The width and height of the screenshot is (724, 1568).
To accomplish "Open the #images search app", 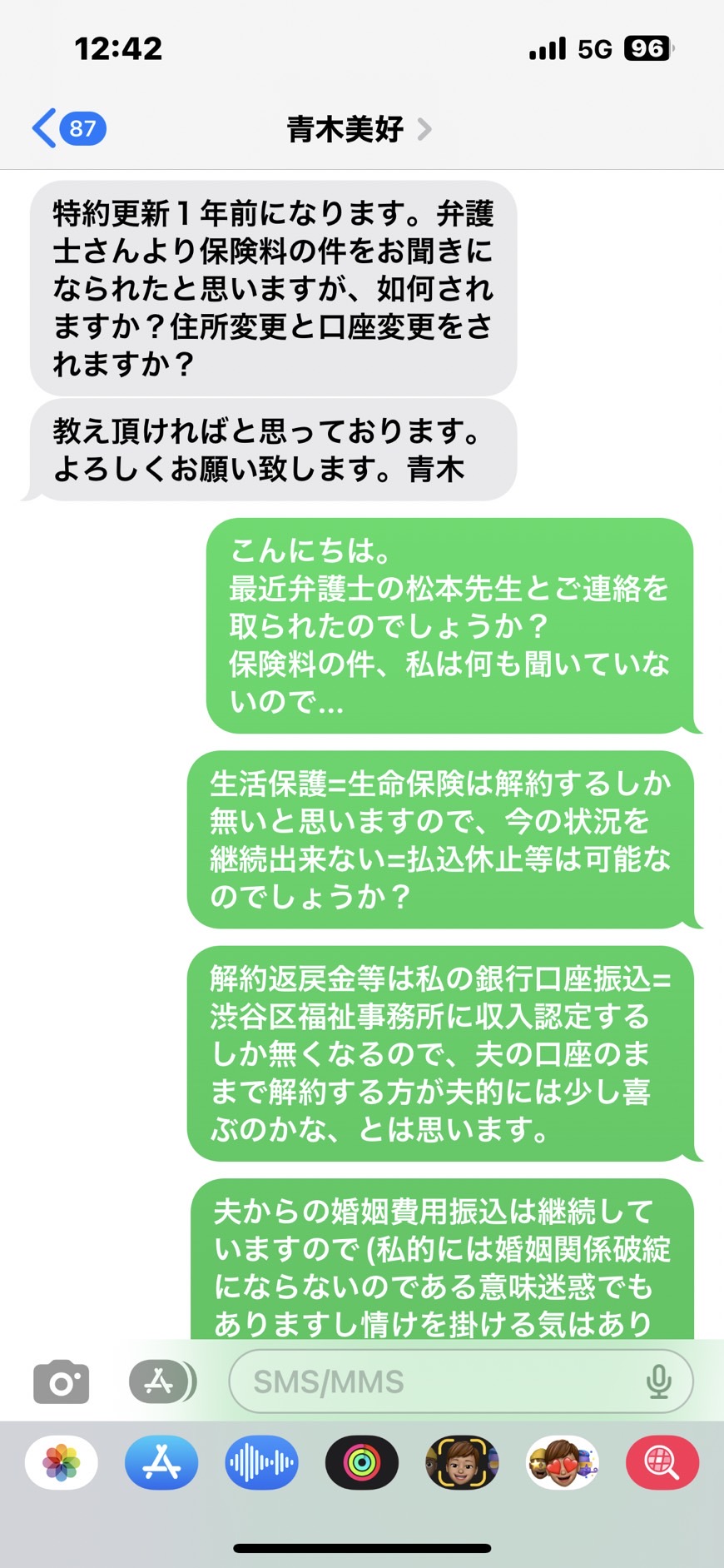I will (662, 1462).
